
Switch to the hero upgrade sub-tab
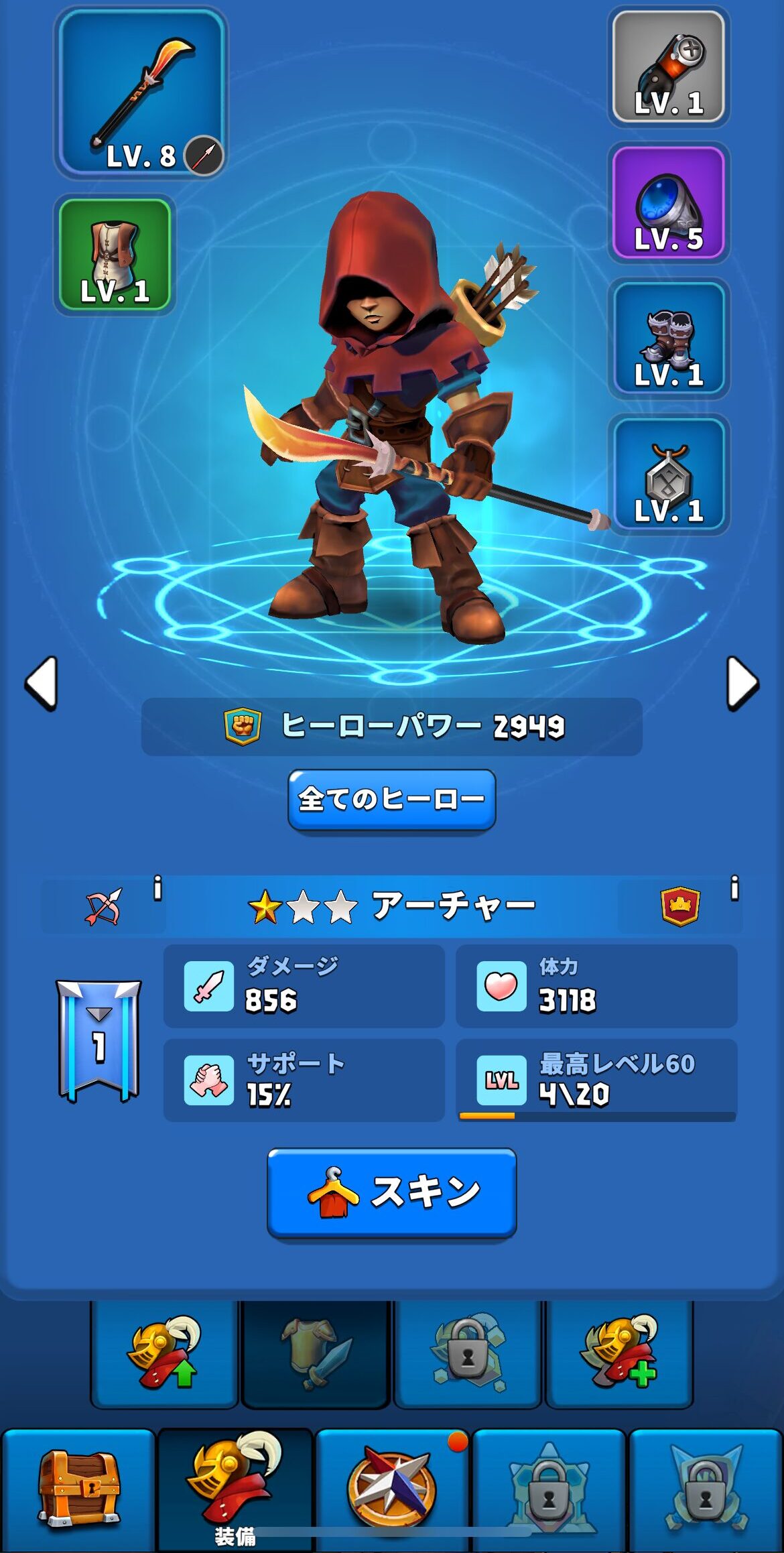[x=164, y=1353]
